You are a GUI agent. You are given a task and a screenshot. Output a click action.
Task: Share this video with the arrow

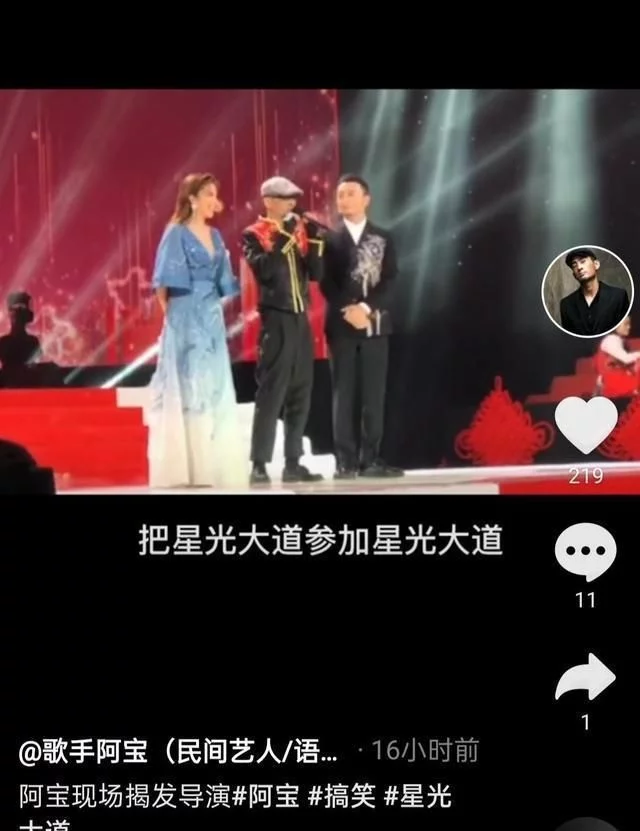[586, 678]
